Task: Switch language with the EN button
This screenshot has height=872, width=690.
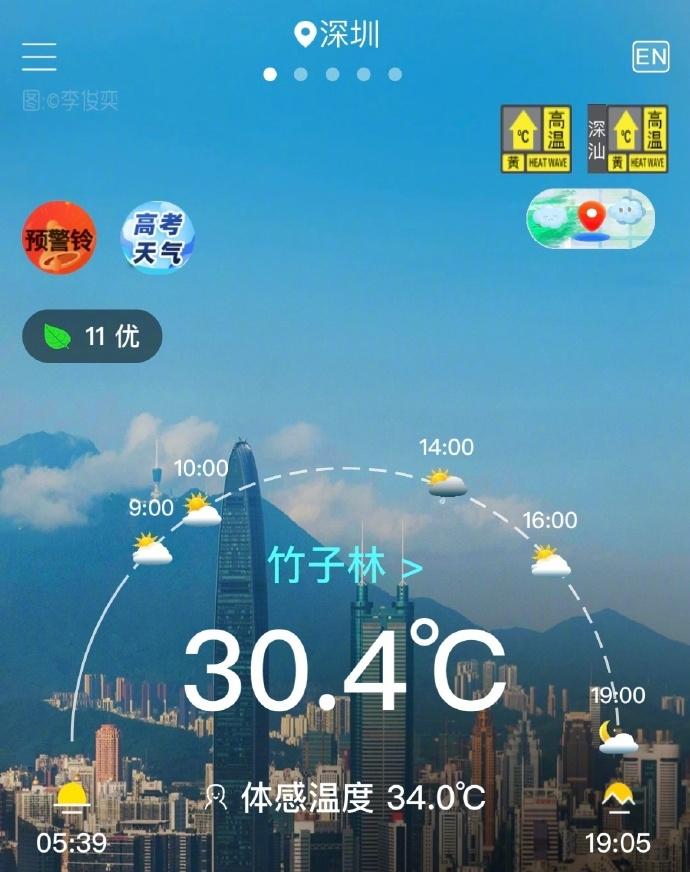Action: pos(651,57)
